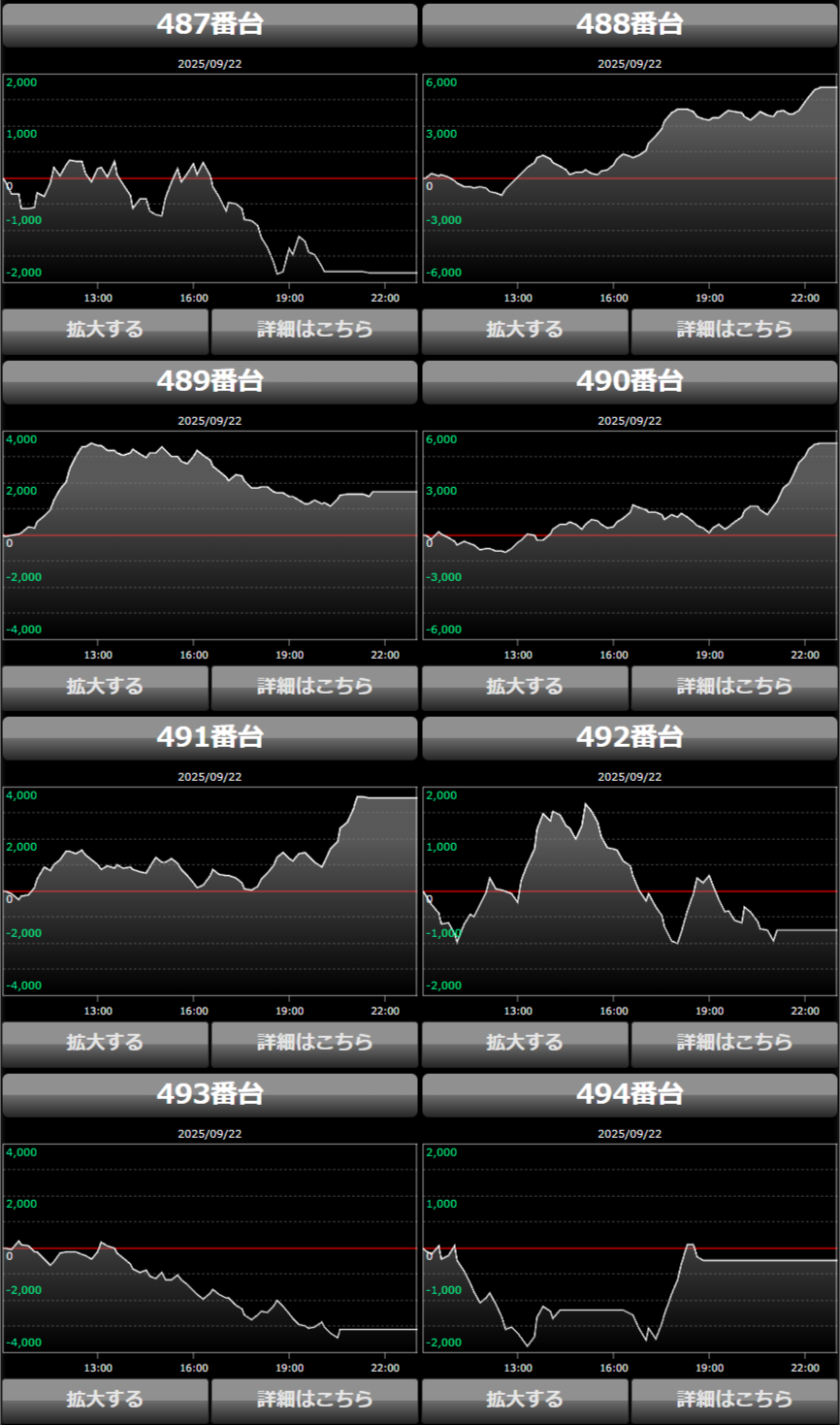This screenshot has height=1425, width=840.
Task: Tap 拡大する under 494番台
Action: [x=525, y=1400]
